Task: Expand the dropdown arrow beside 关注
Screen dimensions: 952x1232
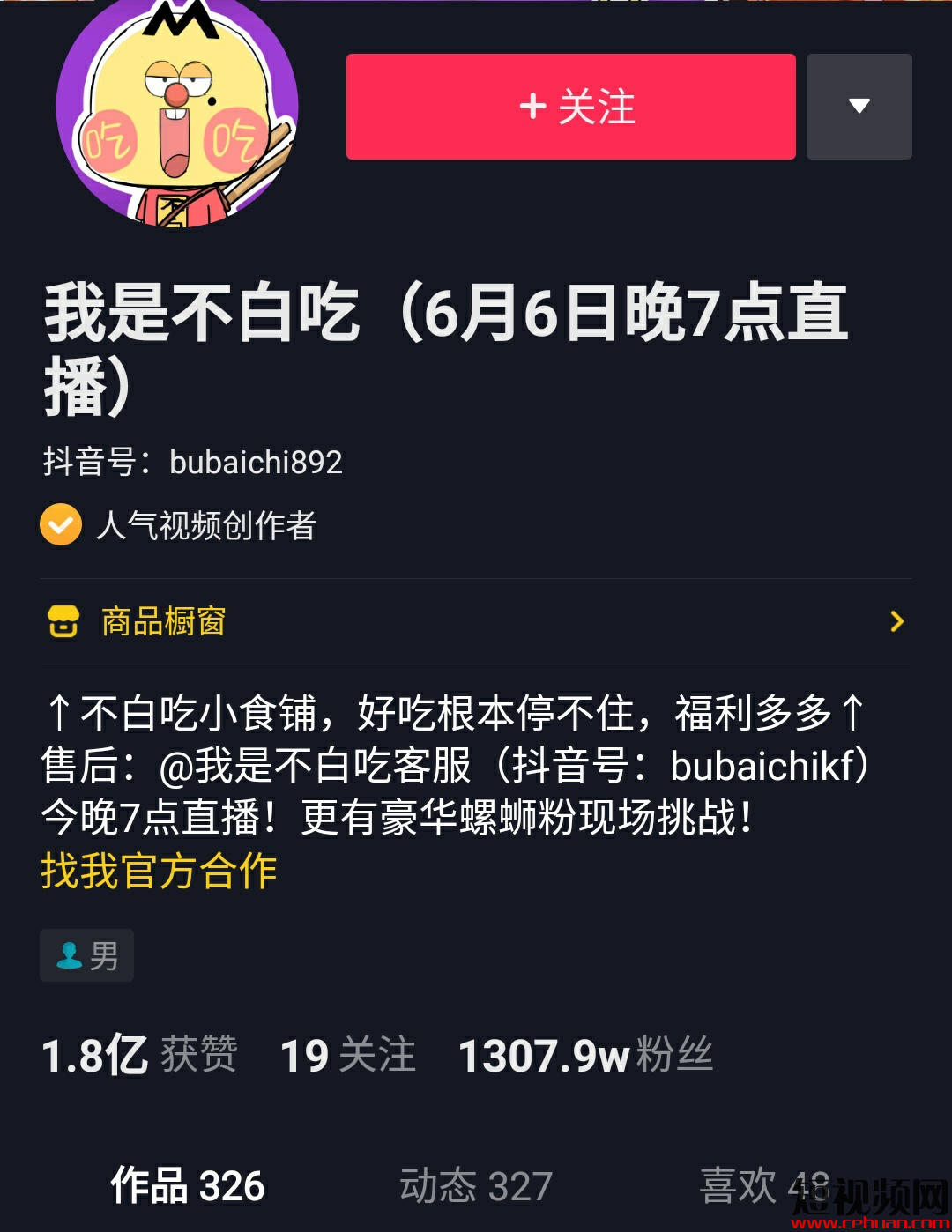Action: (859, 107)
